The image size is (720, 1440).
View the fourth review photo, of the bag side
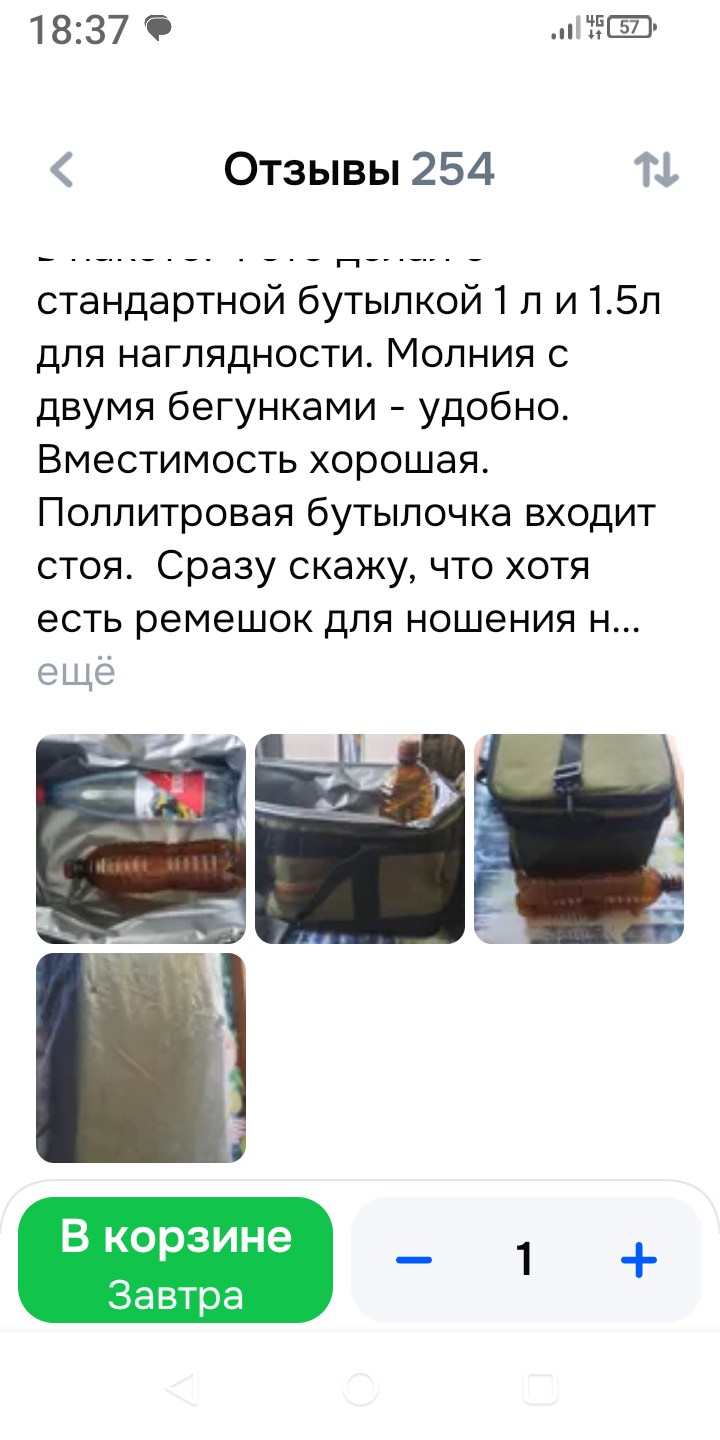click(x=141, y=1057)
